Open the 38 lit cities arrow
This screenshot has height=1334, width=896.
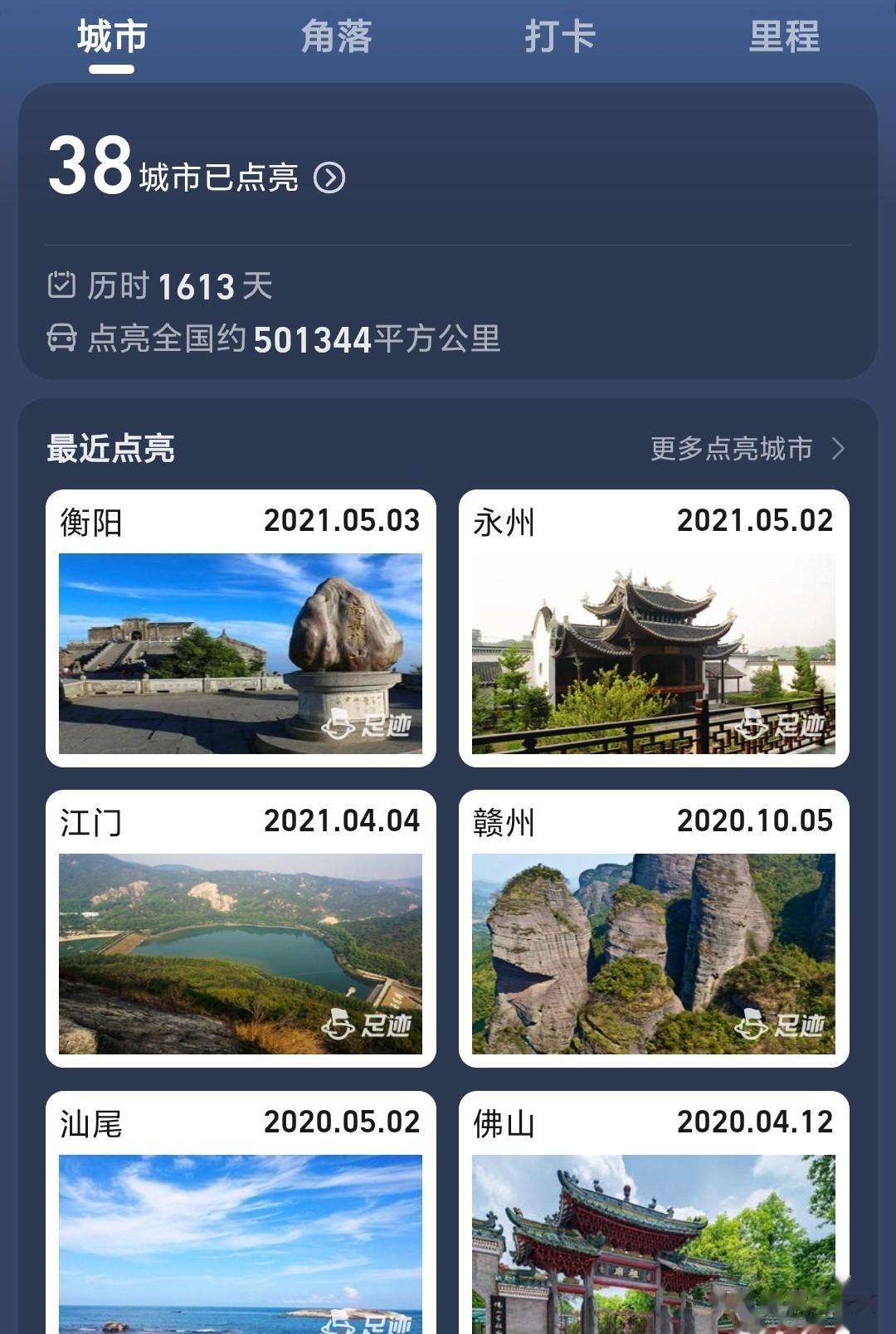[x=329, y=178]
